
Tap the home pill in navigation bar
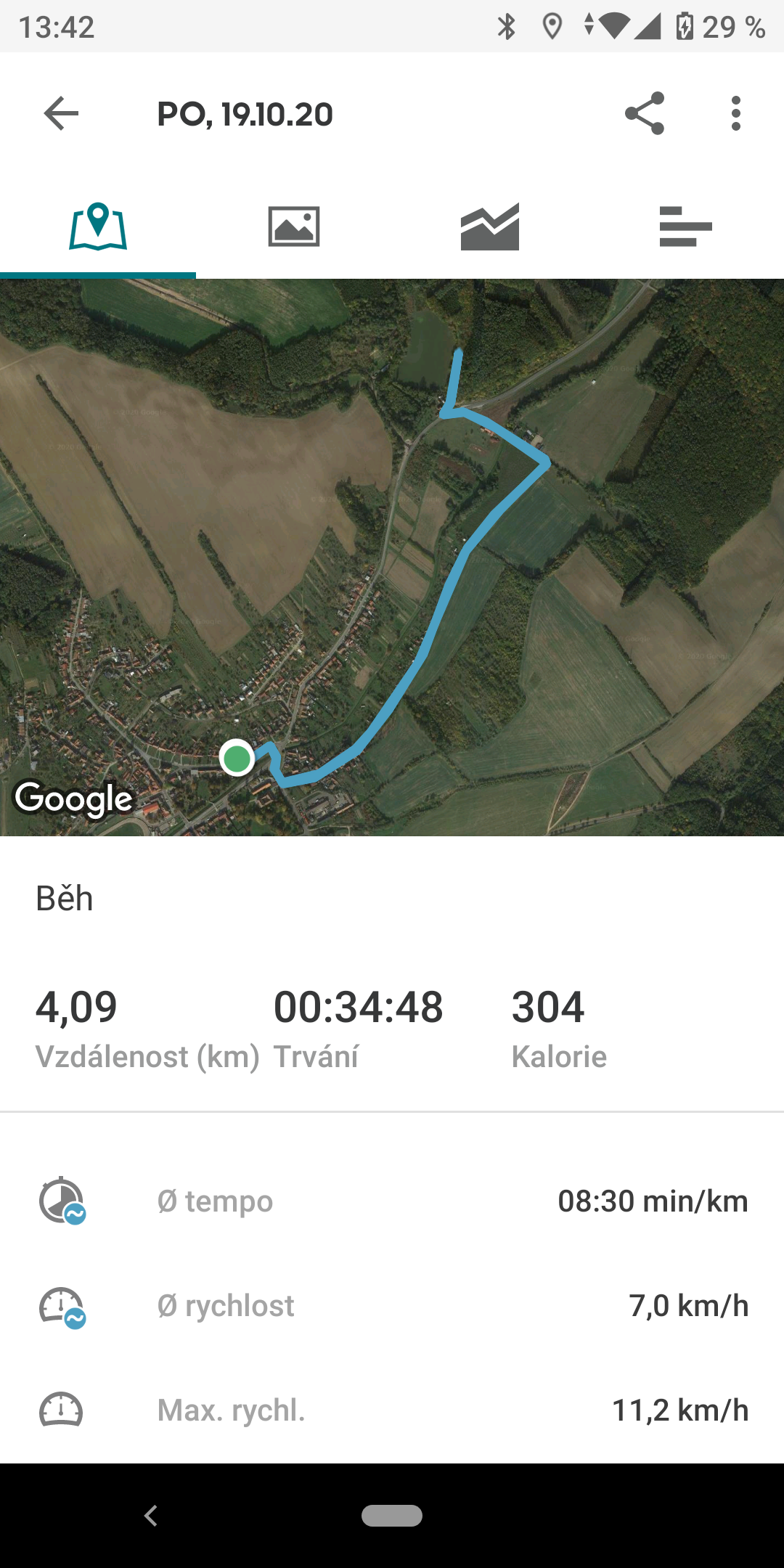click(x=392, y=1516)
